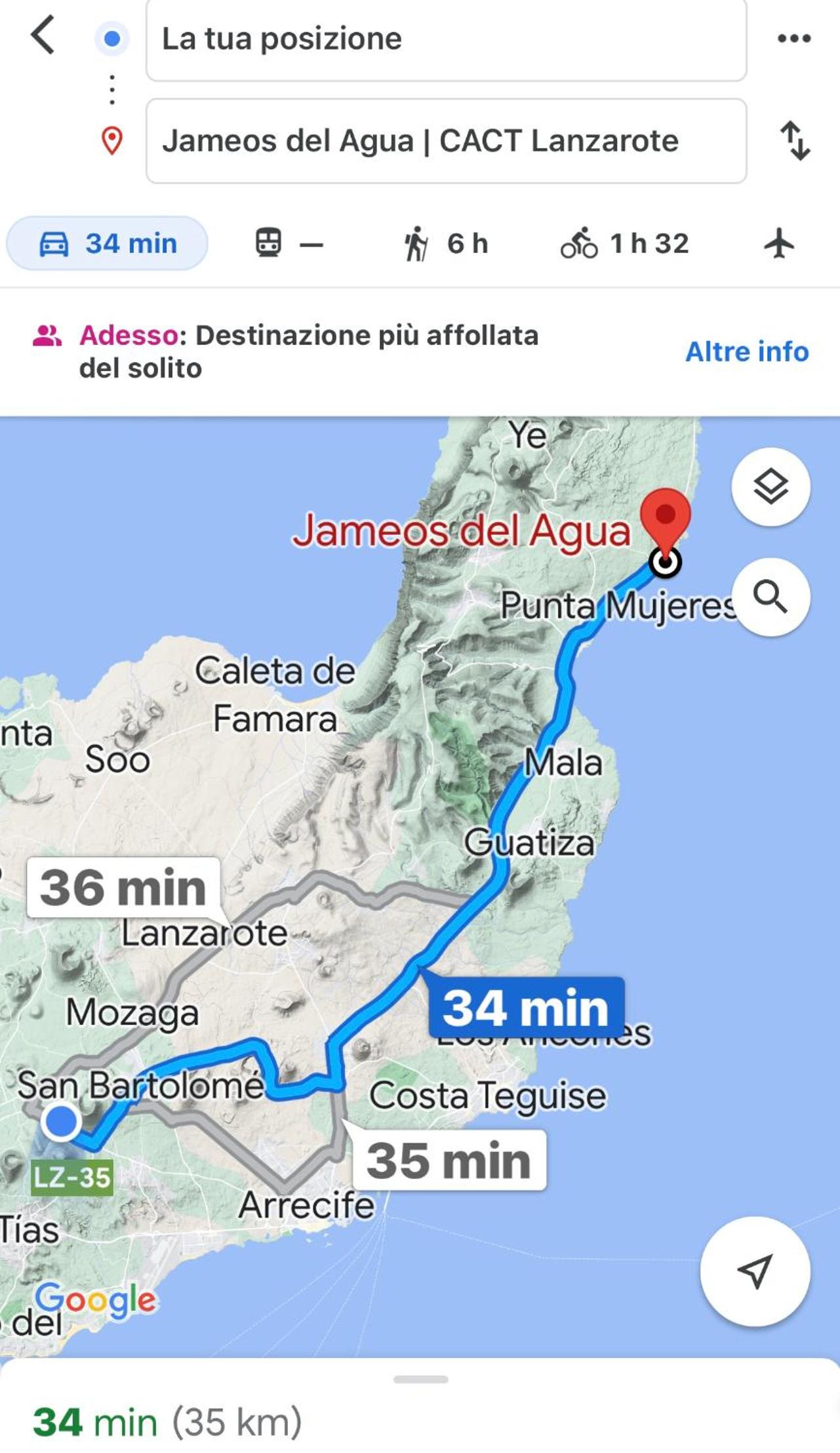Switch to walking mode 6 h
This screenshot has width=840, height=1453.
coord(445,243)
